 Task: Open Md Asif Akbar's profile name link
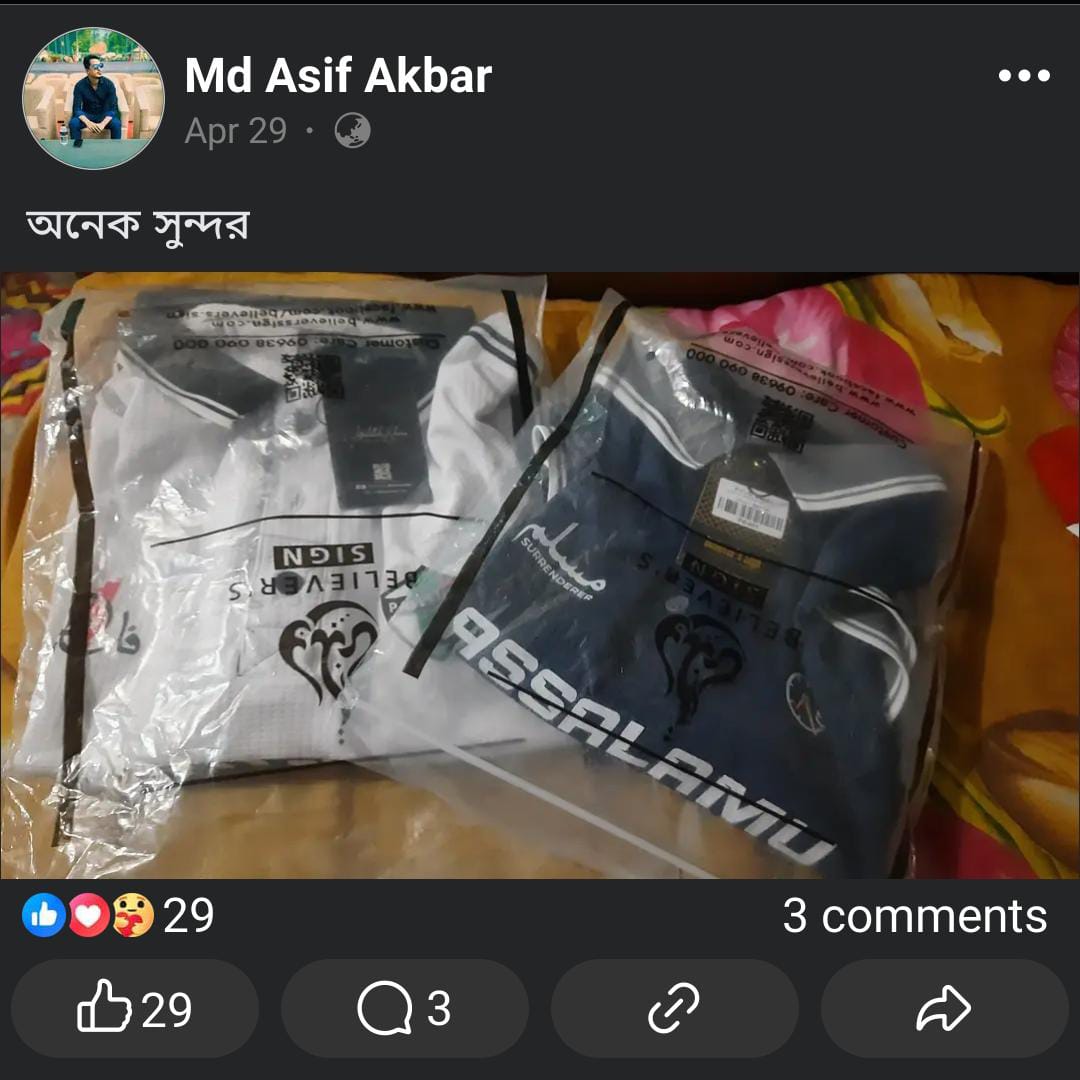pyautogui.click(x=338, y=76)
